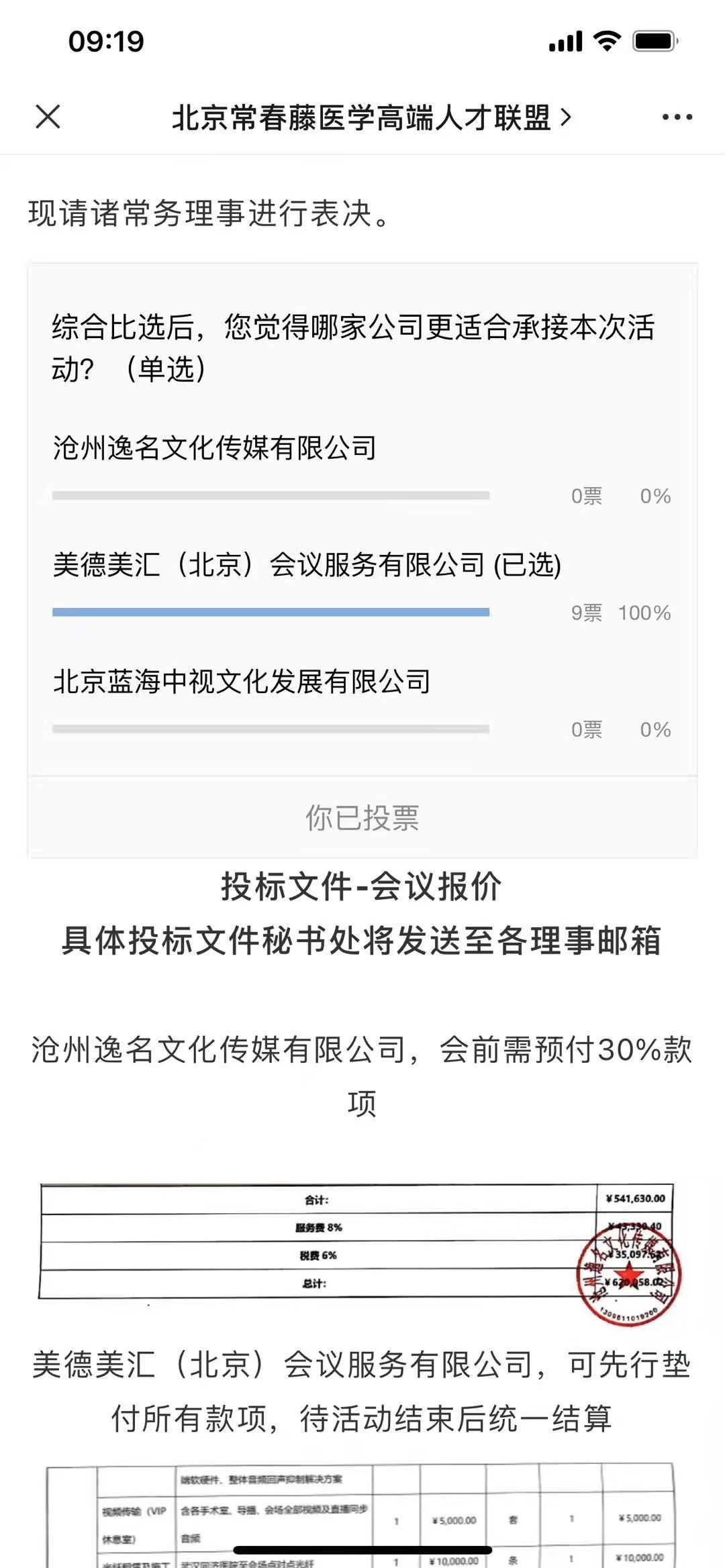
Task: Close the article page
Action: [48, 117]
